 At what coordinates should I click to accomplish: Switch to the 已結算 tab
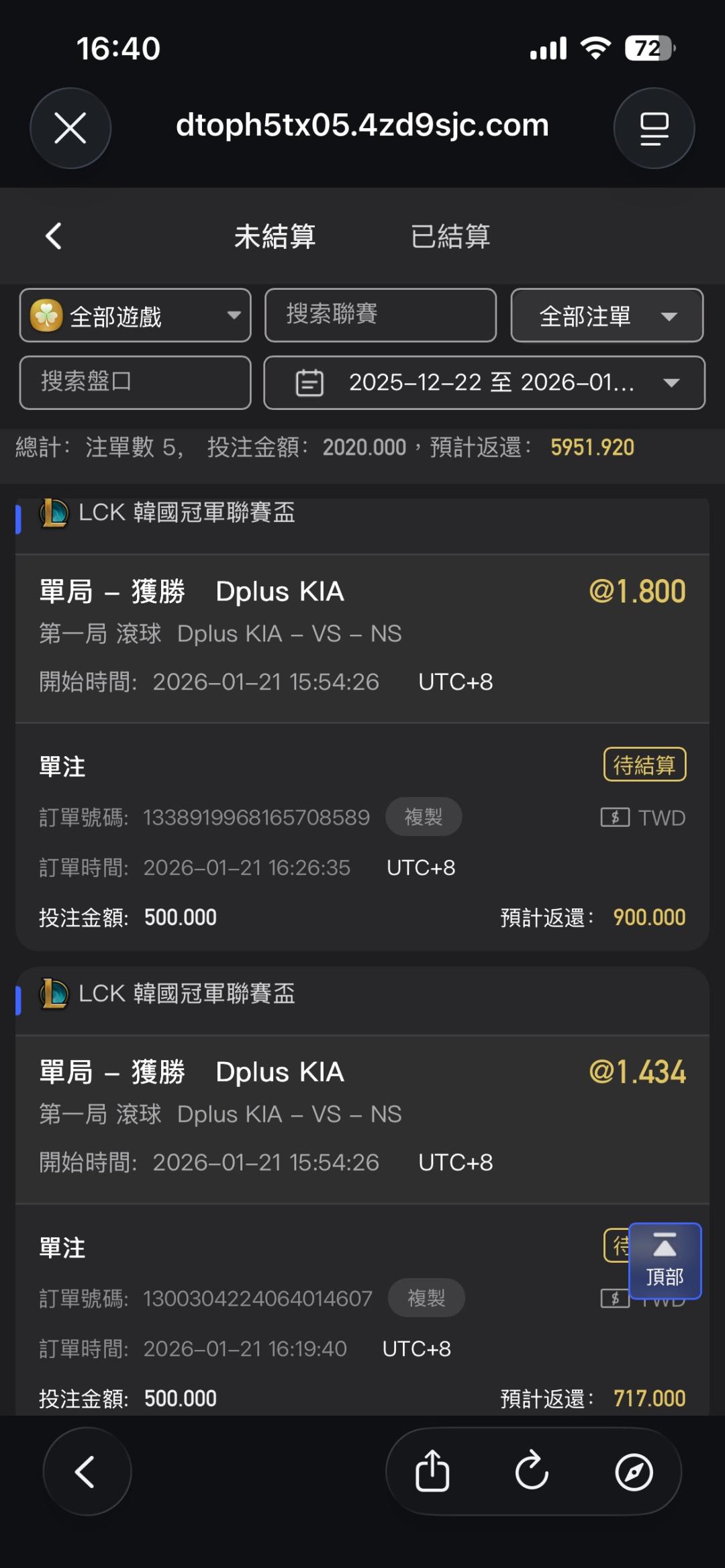pos(450,236)
